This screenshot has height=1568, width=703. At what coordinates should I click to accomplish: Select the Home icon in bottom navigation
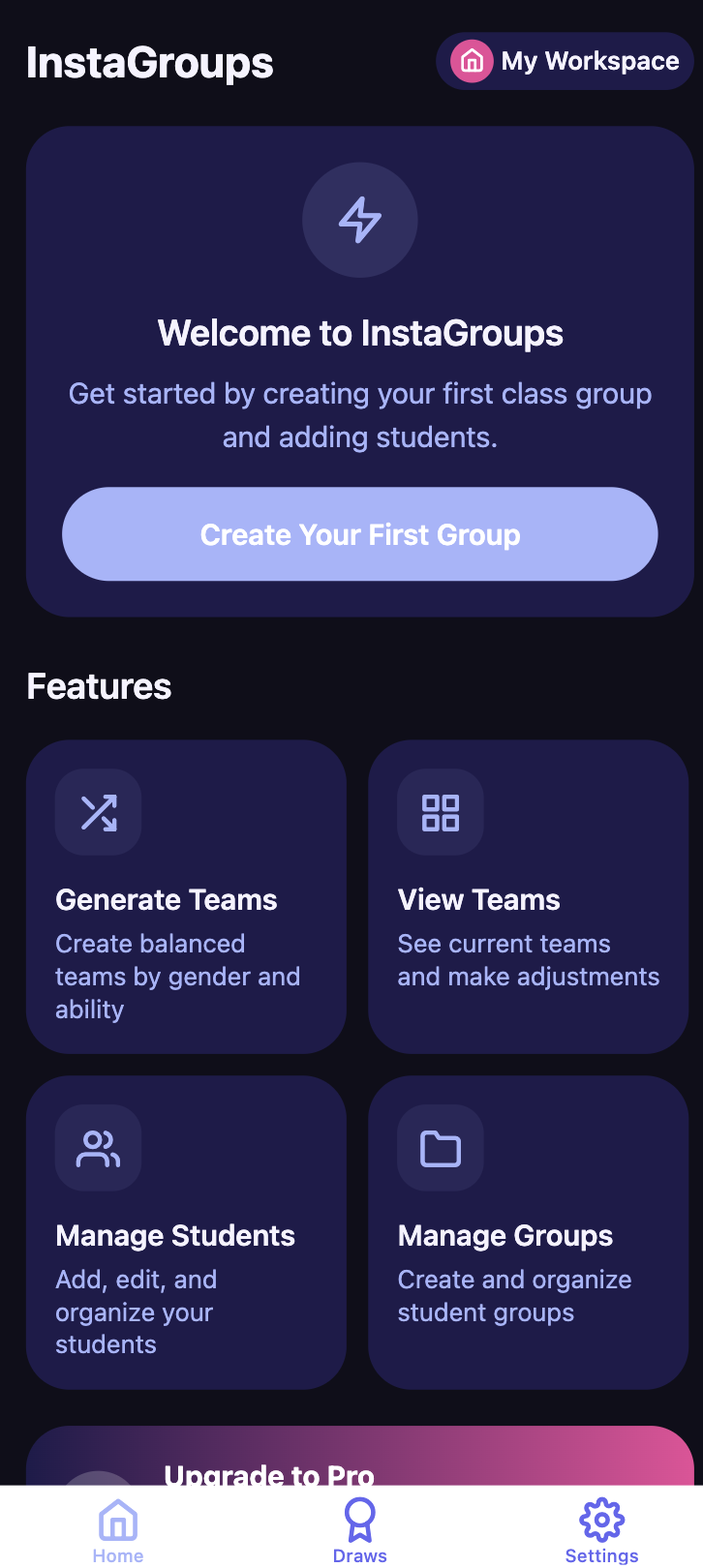[x=117, y=1521]
